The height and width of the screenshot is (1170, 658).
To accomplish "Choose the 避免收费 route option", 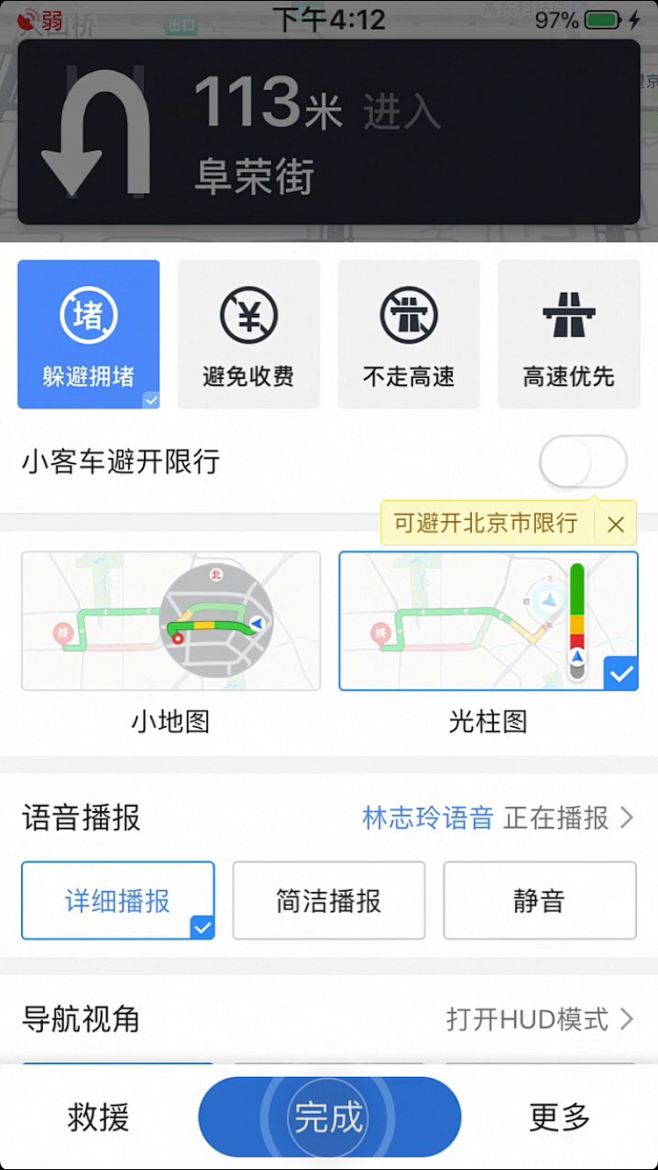I will tap(248, 334).
